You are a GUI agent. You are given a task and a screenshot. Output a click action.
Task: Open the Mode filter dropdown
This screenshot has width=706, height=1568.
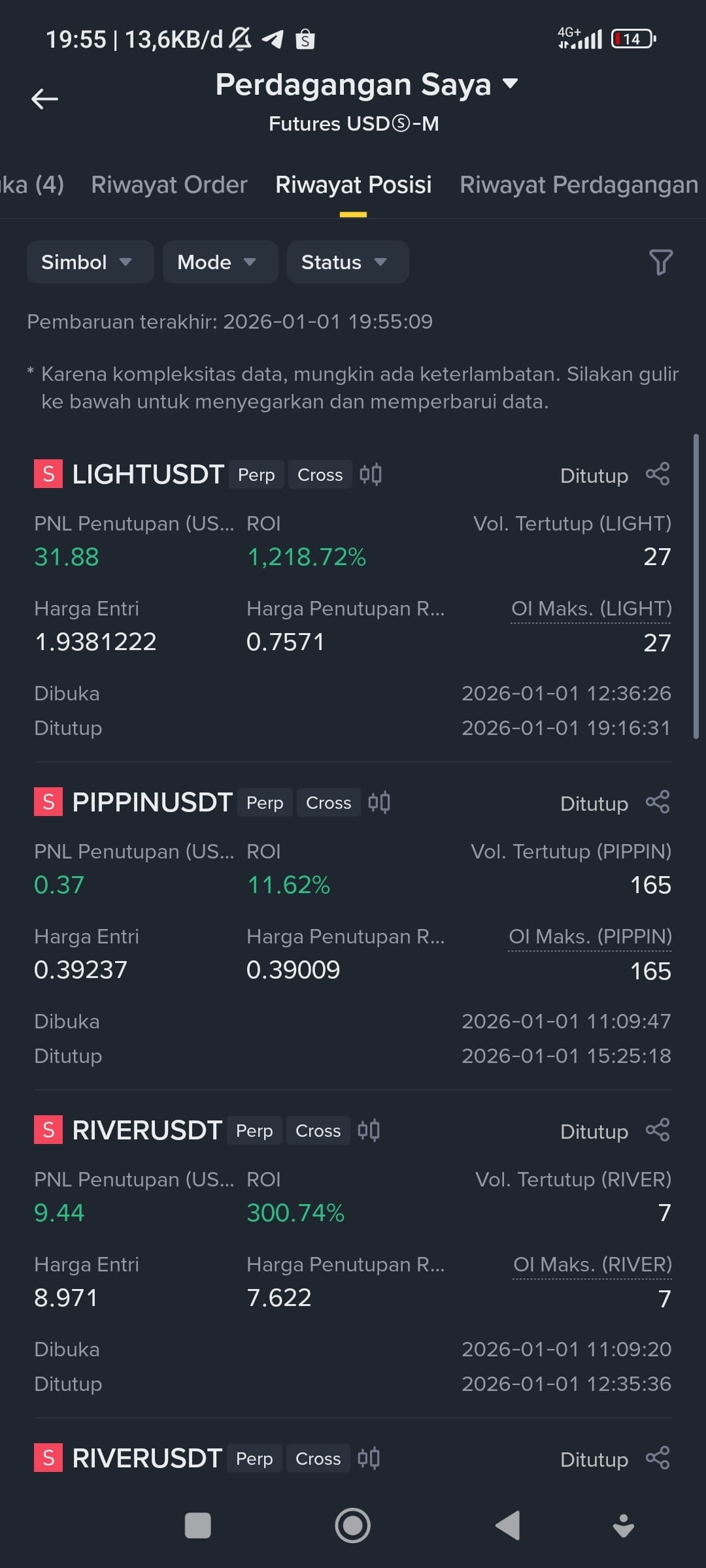click(x=220, y=262)
